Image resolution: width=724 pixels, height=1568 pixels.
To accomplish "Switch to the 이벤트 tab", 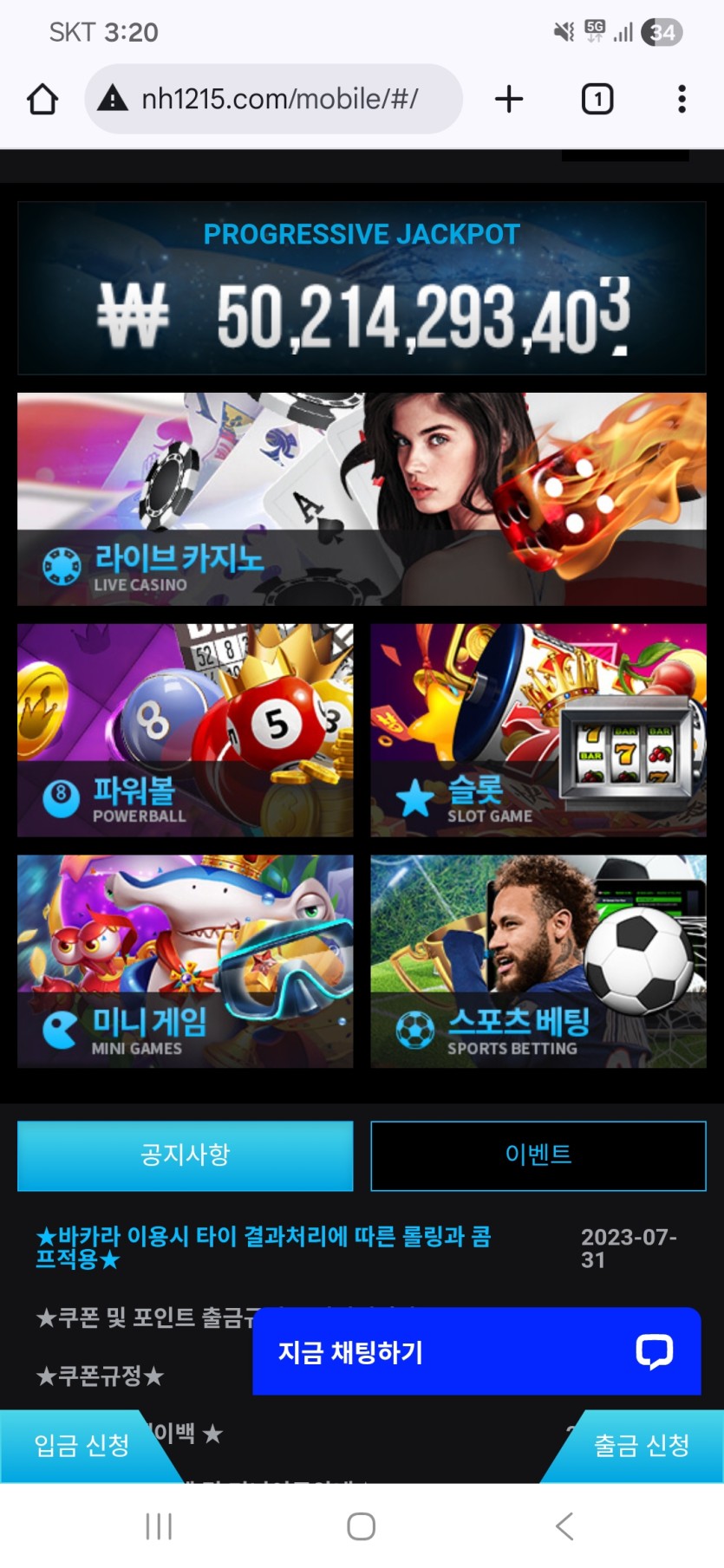I will (538, 1155).
